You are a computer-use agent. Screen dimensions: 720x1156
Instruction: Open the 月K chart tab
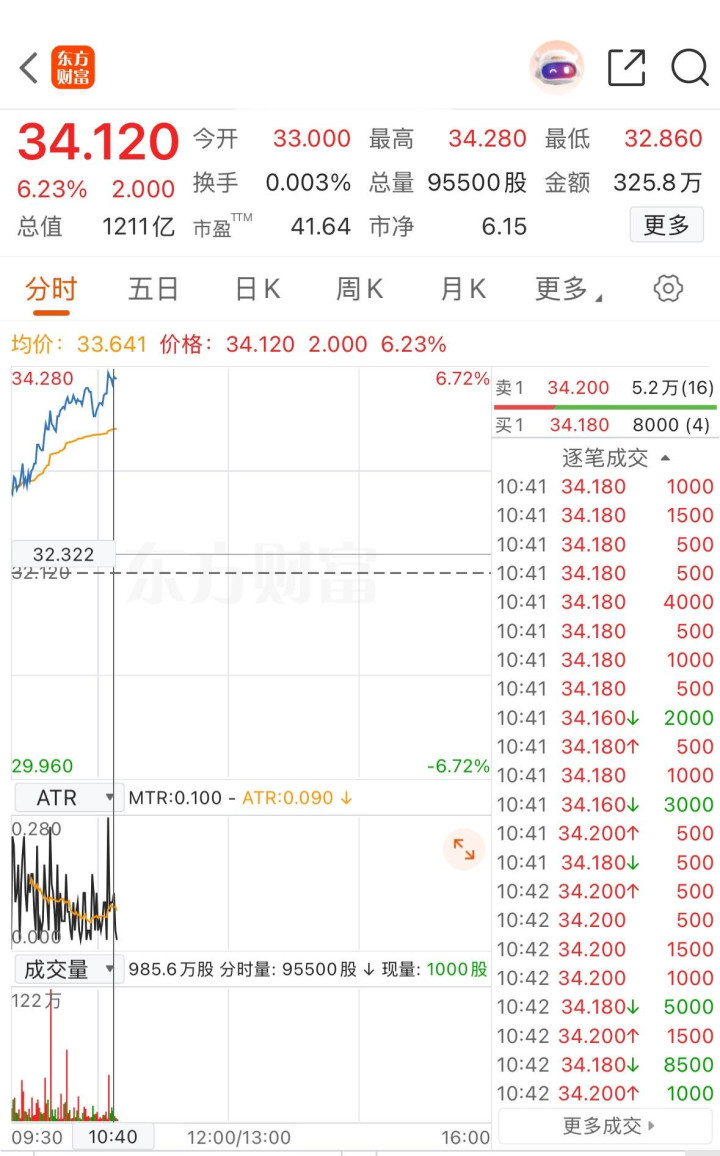(x=462, y=290)
